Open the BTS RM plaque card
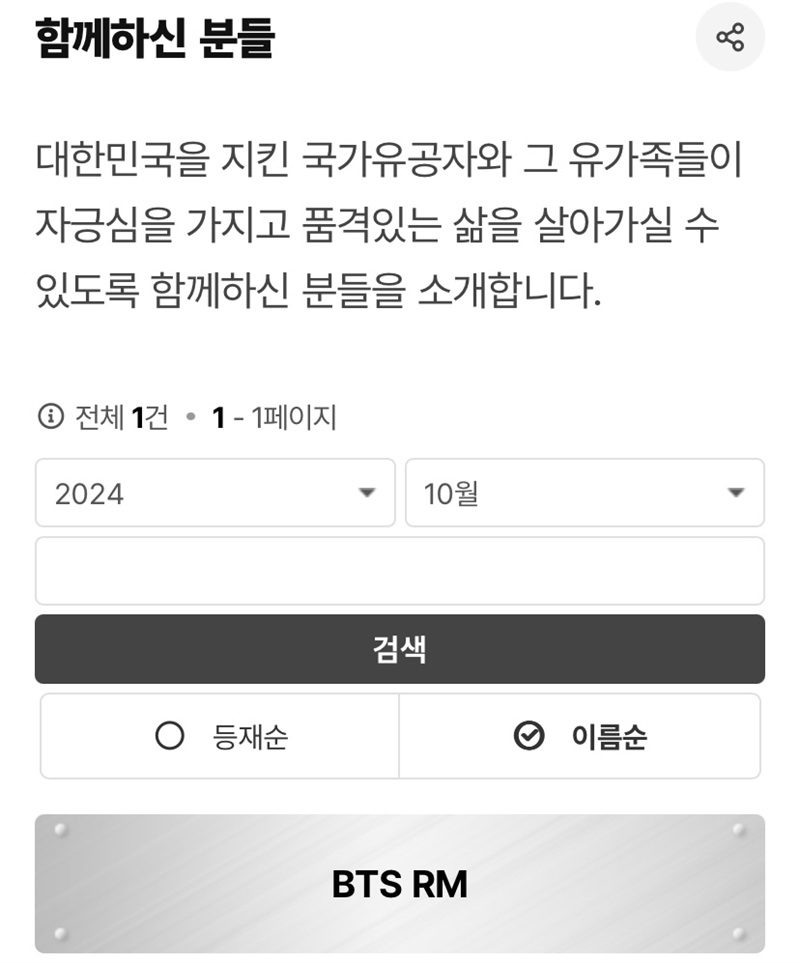The width and height of the screenshot is (800, 963). coord(400,884)
